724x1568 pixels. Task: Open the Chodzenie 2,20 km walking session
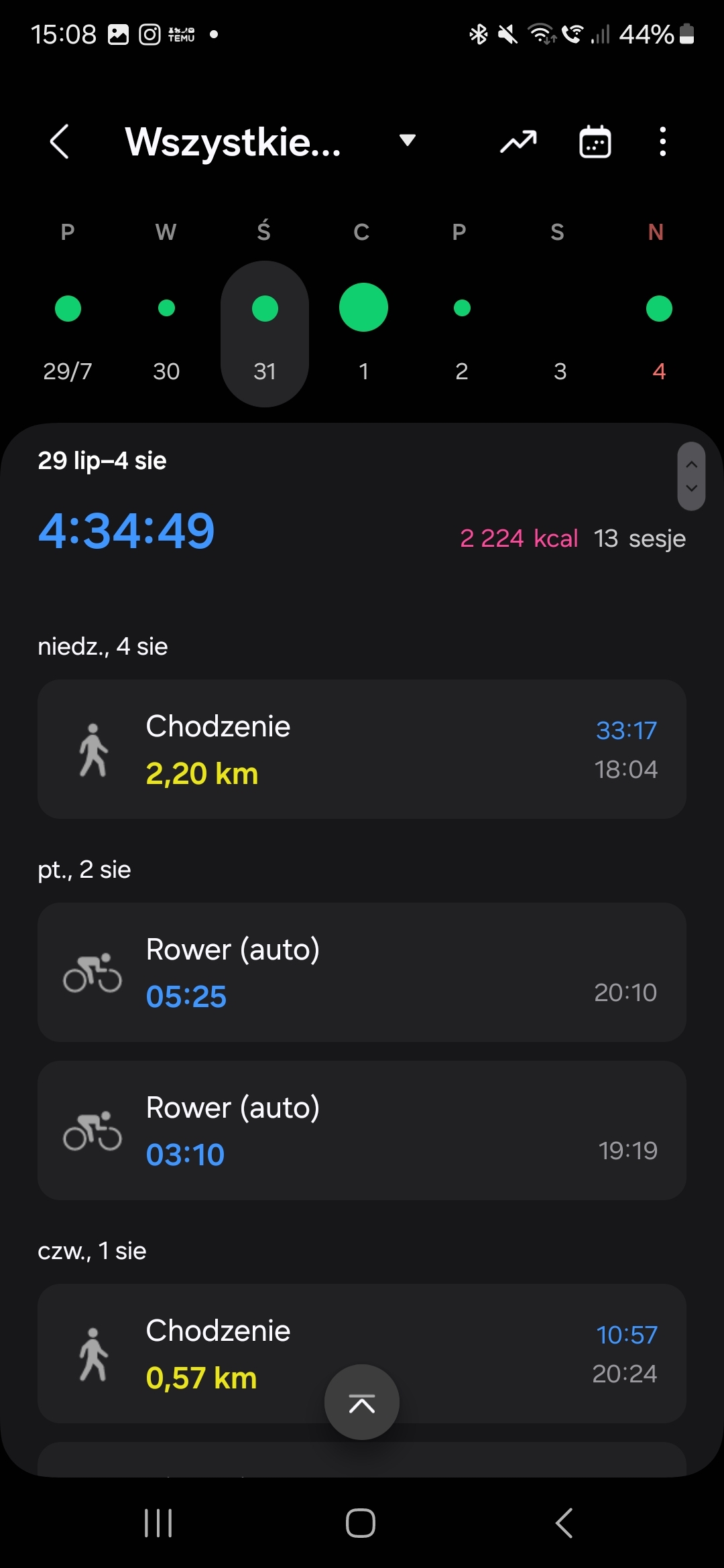click(362, 749)
